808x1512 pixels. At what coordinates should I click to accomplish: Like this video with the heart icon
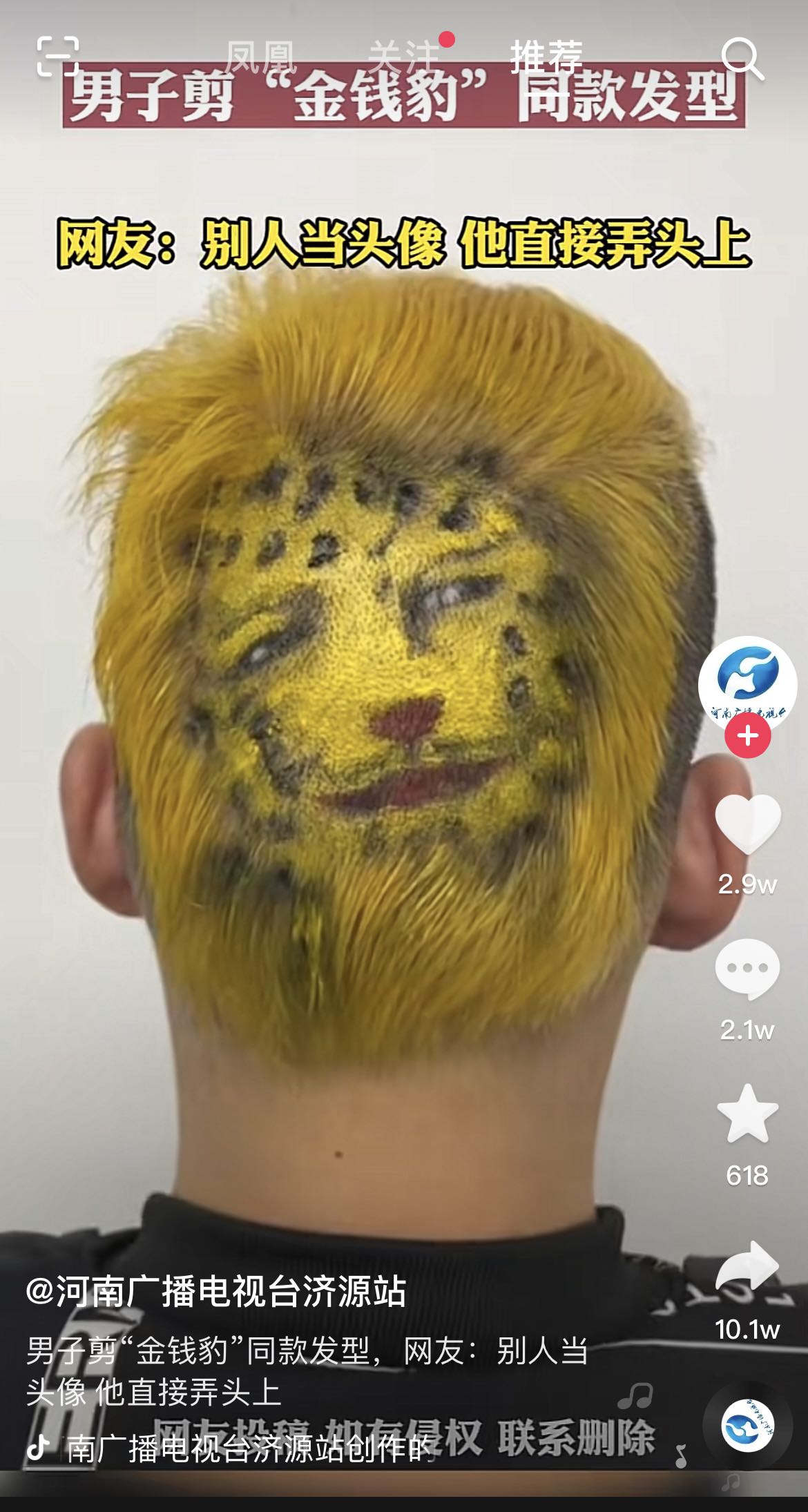coord(747,824)
